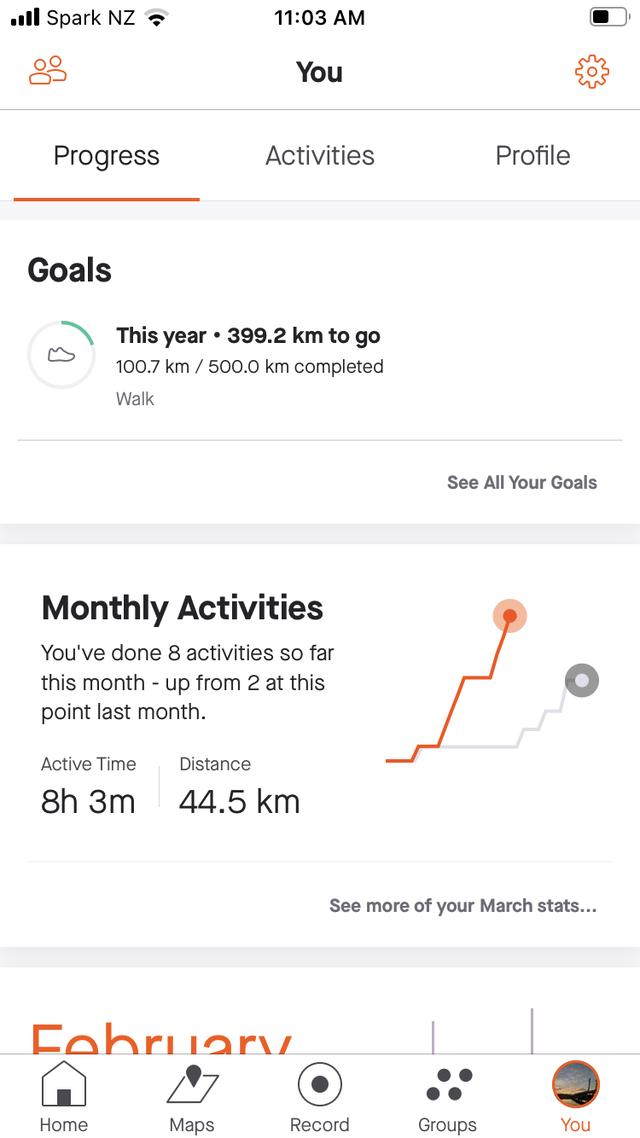The image size is (640, 1138).
Task: Select the Progress tab
Action: pyautogui.click(x=106, y=156)
